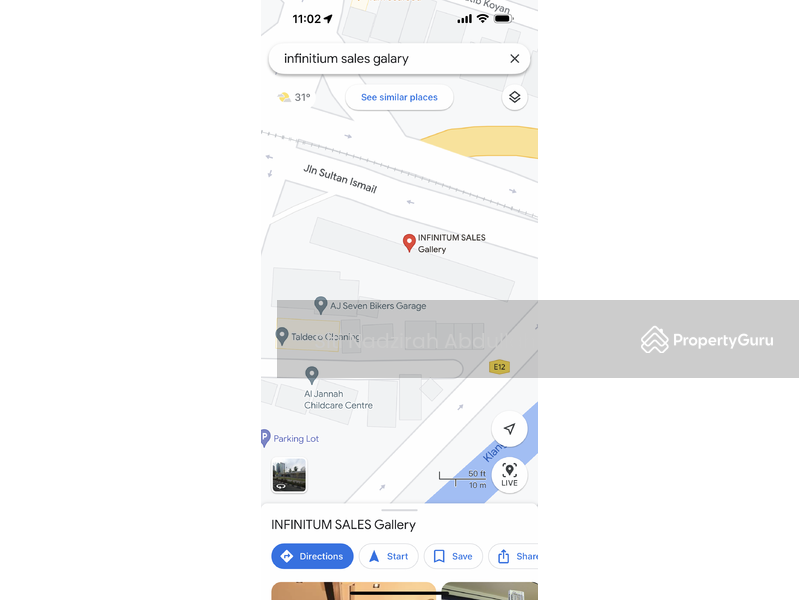Save this place to a list
Image resolution: width=800 pixels, height=600 pixels.
452,556
